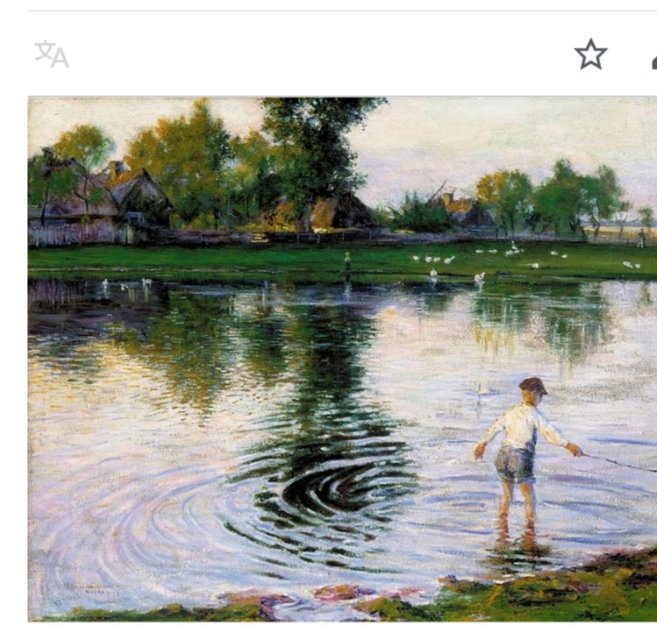The image size is (657, 628).
Task: Star this article to save it
Action: (x=591, y=54)
